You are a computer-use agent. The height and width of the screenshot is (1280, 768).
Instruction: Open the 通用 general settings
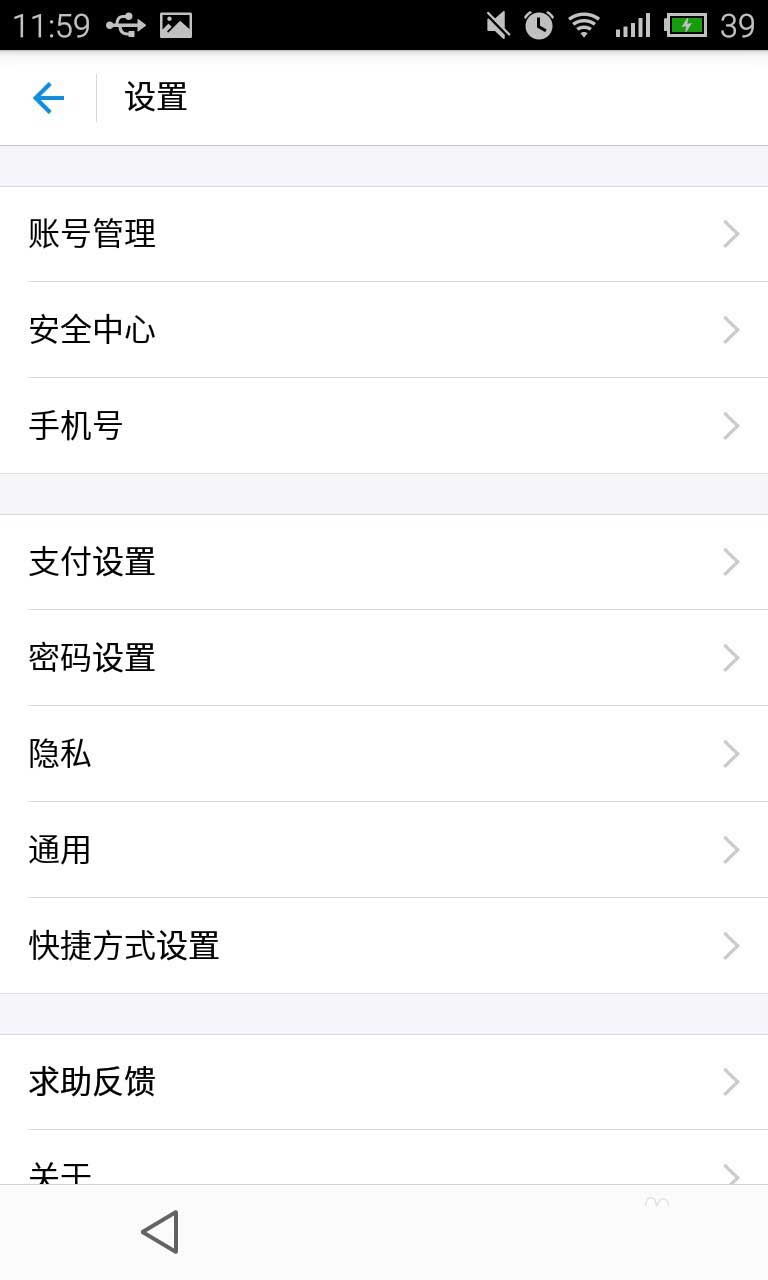384,850
